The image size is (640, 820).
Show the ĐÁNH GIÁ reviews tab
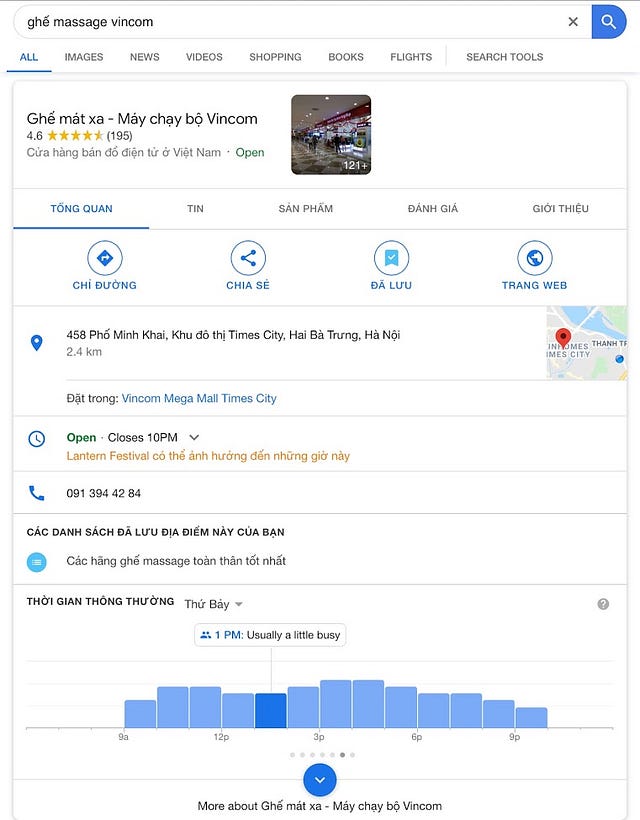(432, 209)
